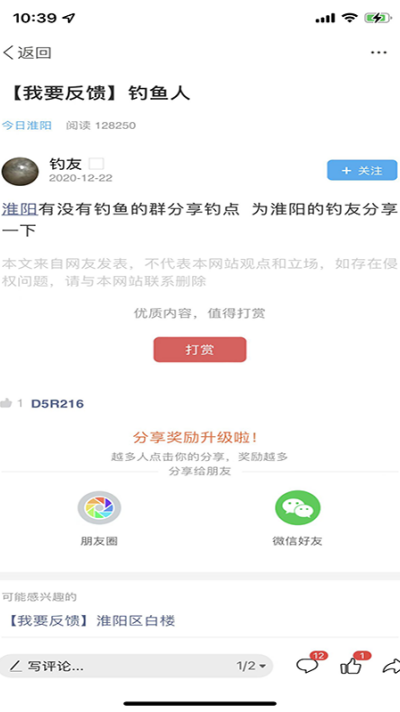
Task: Tap the red 打赏 reward button
Action: click(200, 350)
